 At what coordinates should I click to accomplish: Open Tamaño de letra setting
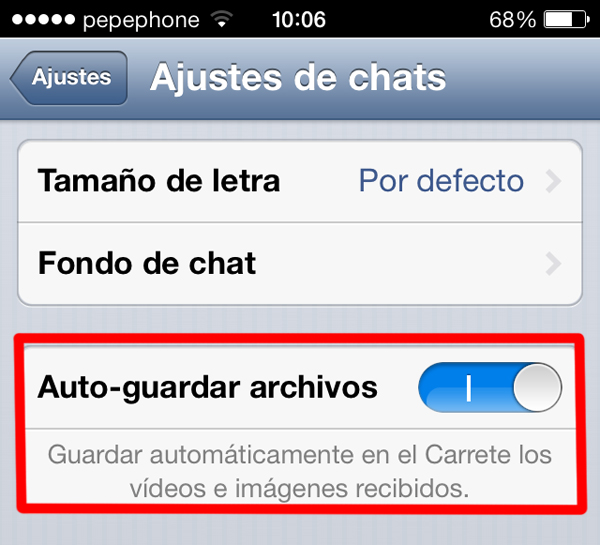[x=300, y=181]
